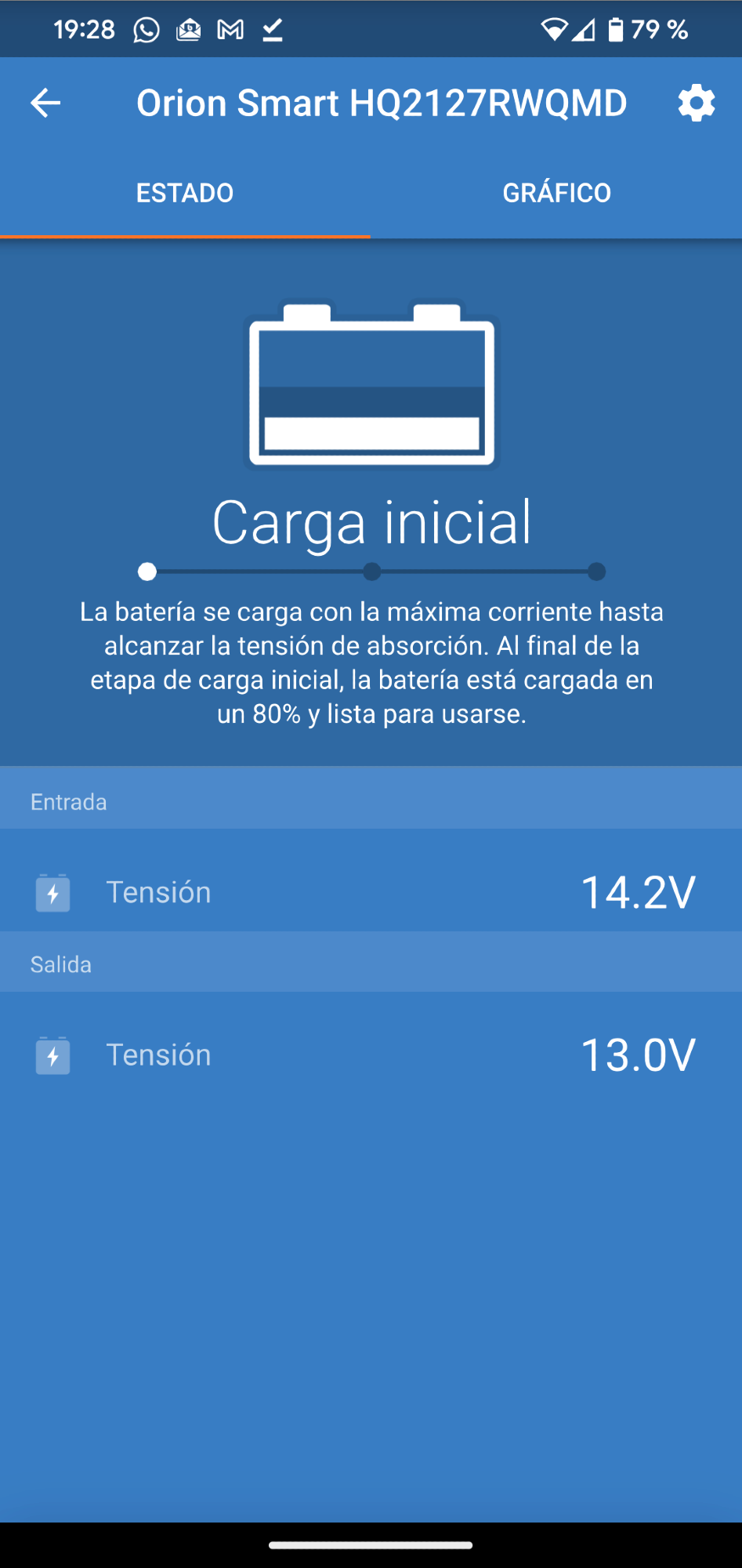Go back with the arrow icon

coord(45,103)
